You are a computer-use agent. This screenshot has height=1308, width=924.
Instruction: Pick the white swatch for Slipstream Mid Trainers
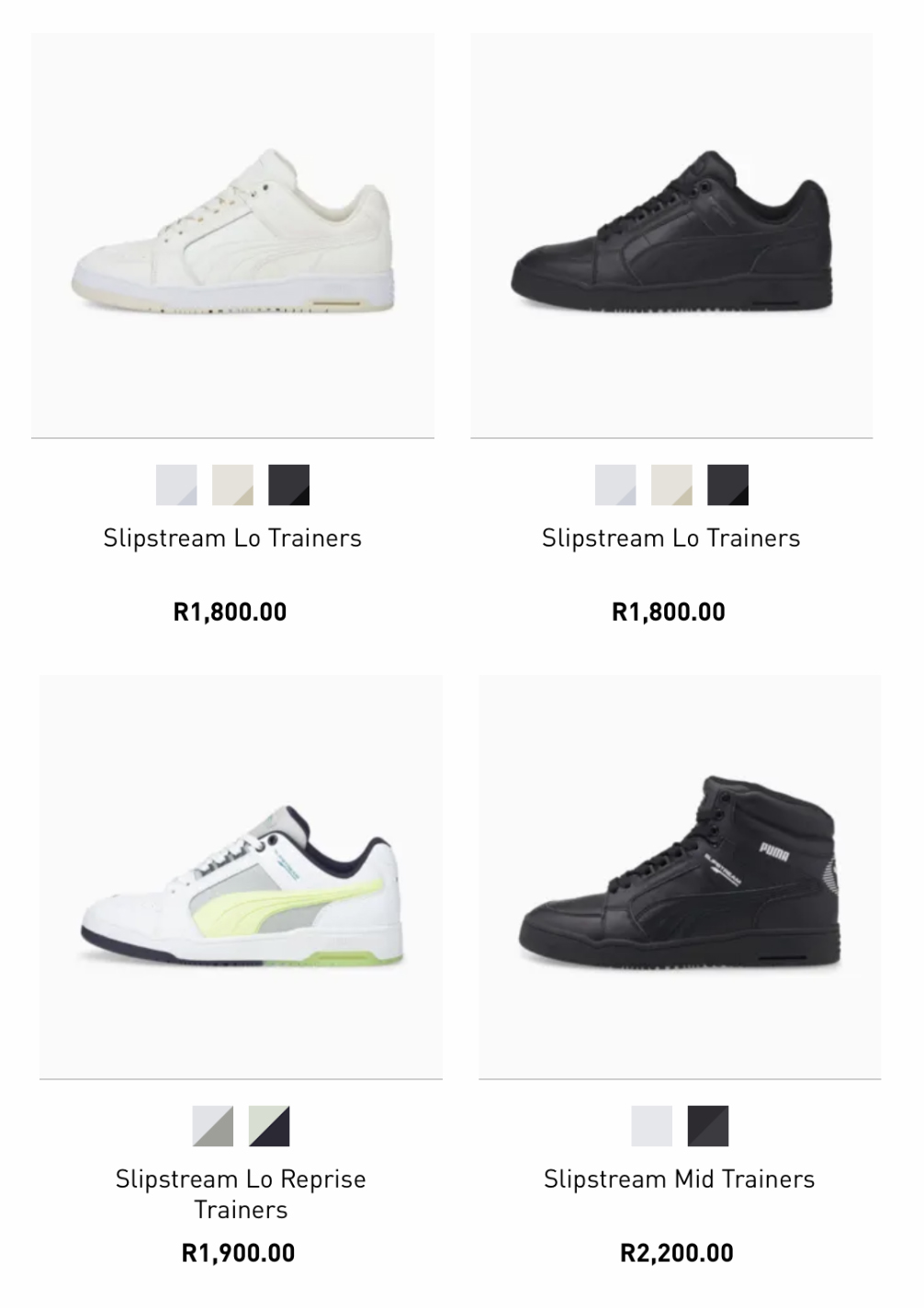(652, 1126)
